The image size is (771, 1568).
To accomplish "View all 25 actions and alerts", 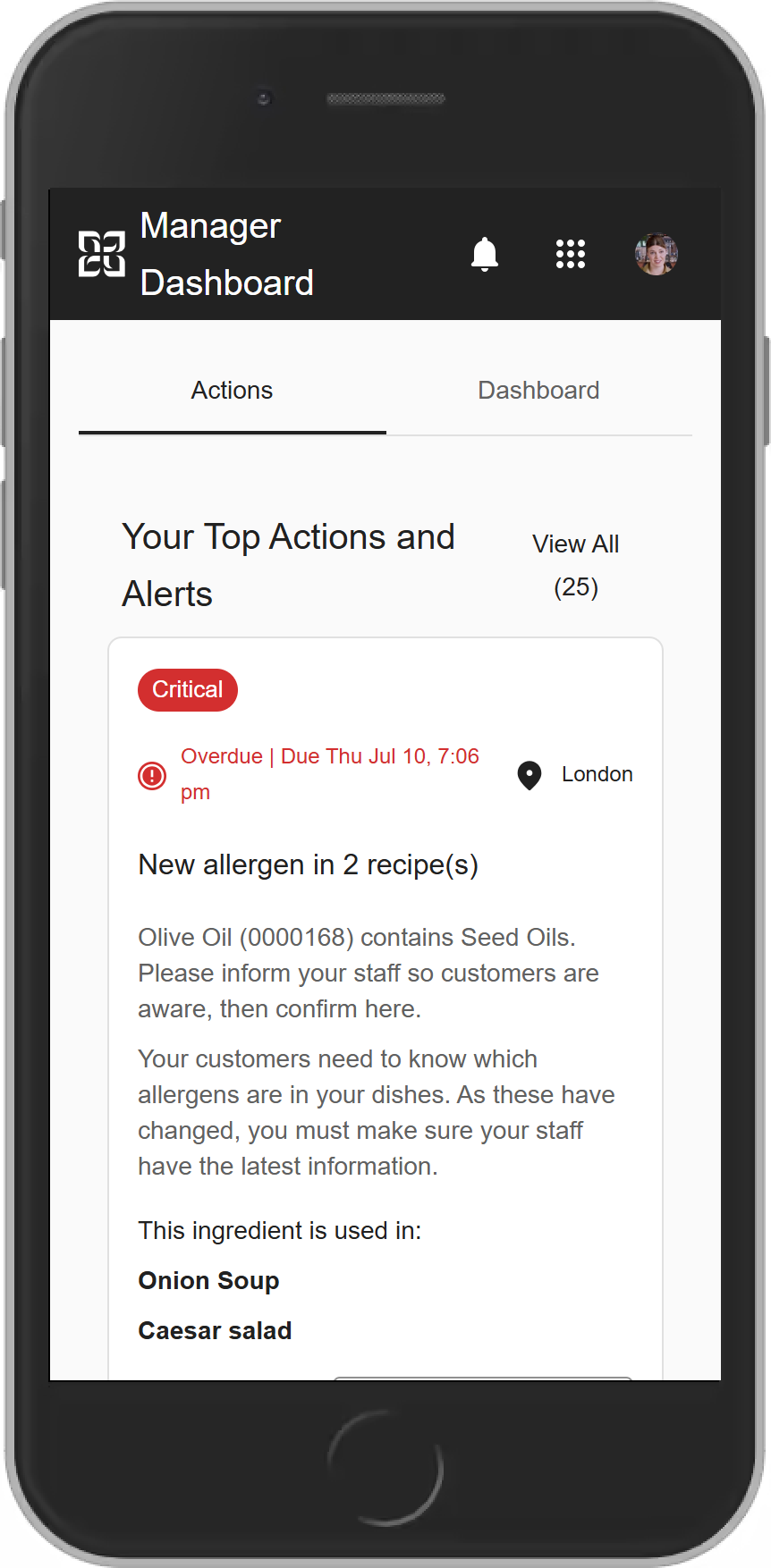I will point(575,565).
